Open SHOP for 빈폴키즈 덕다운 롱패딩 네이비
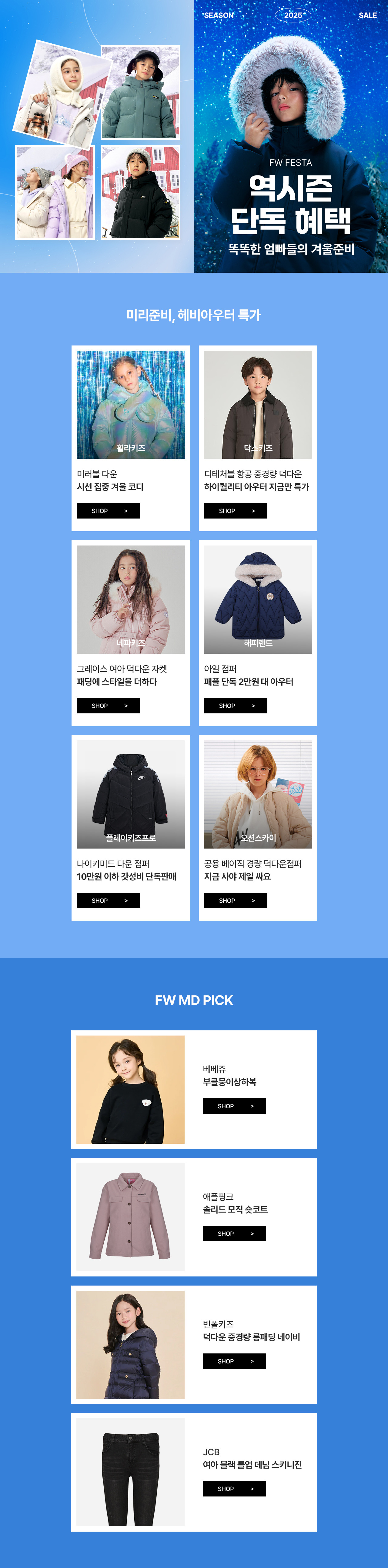Screen dimensions: 388x1568 tap(234, 1361)
